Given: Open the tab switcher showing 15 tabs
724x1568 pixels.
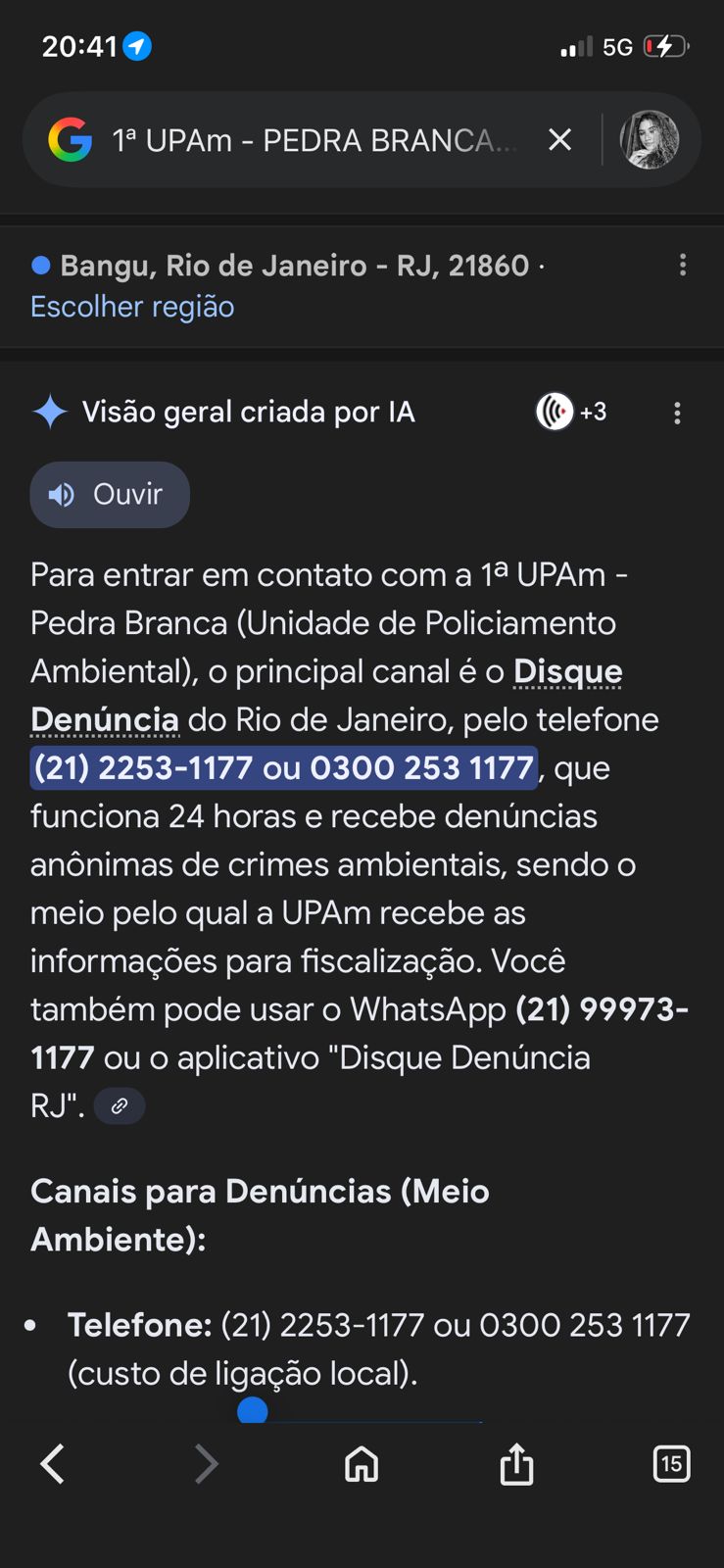Looking at the screenshot, I should (671, 1464).
